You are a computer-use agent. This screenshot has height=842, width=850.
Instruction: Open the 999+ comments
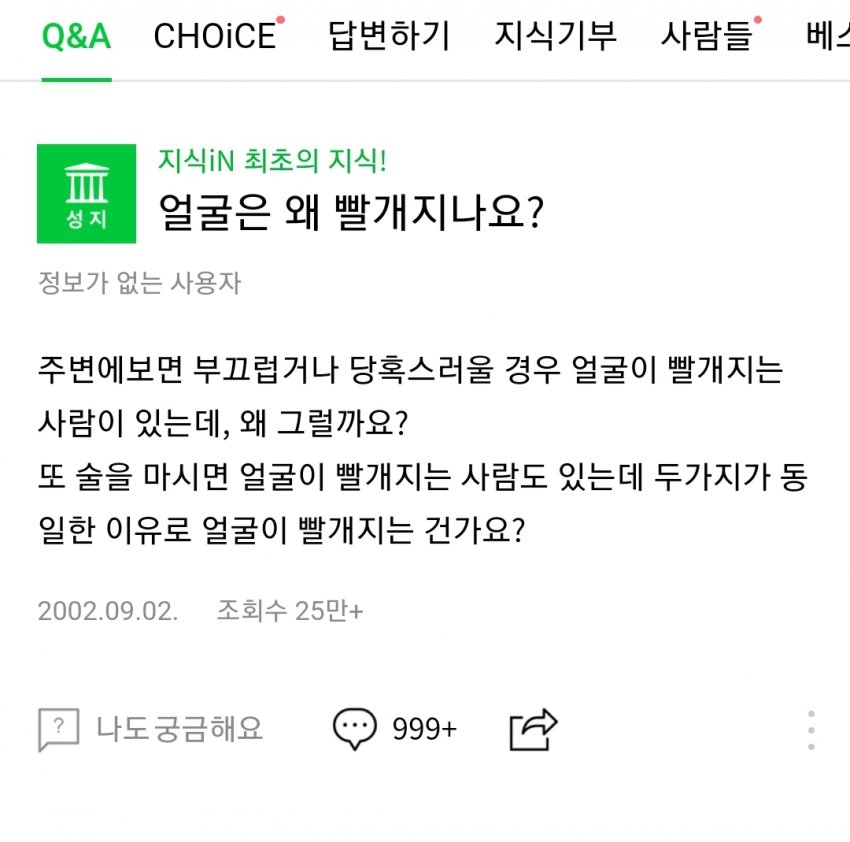(395, 729)
